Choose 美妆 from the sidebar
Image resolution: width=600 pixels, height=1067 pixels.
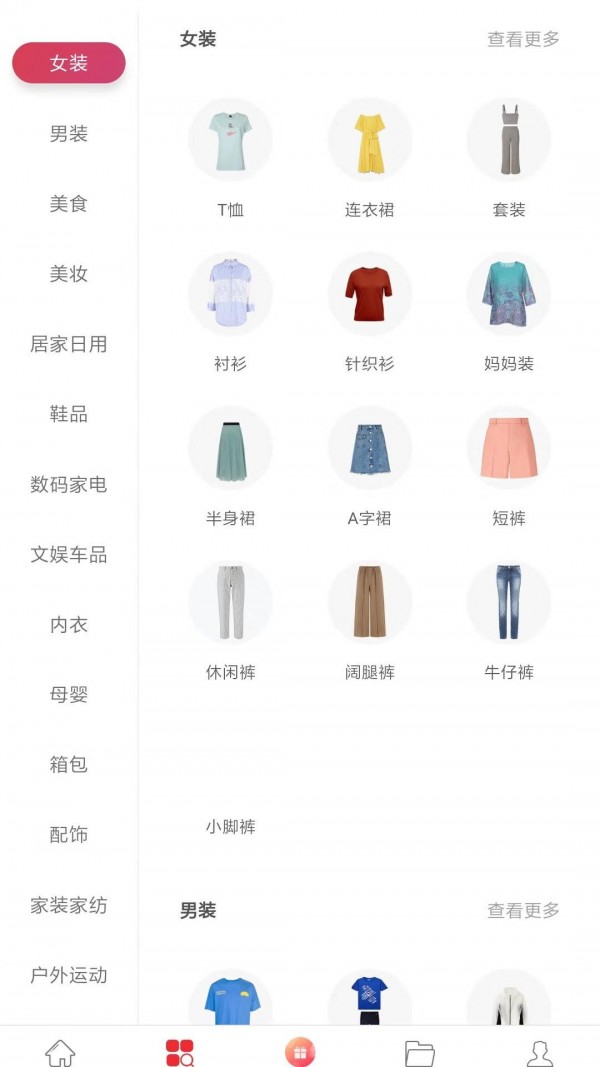[x=69, y=274]
